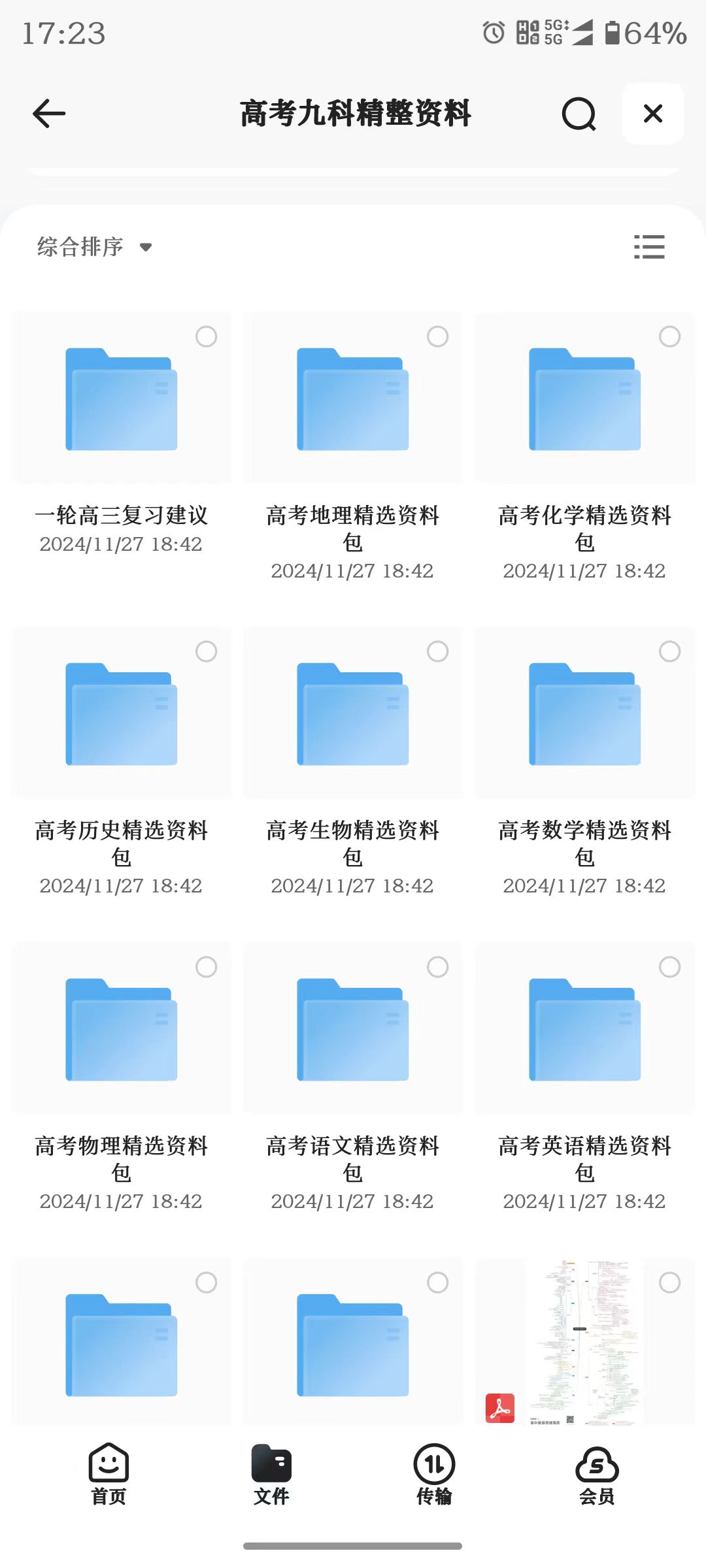The image size is (706, 1568).
Task: Open search in this folder
Action: (579, 114)
